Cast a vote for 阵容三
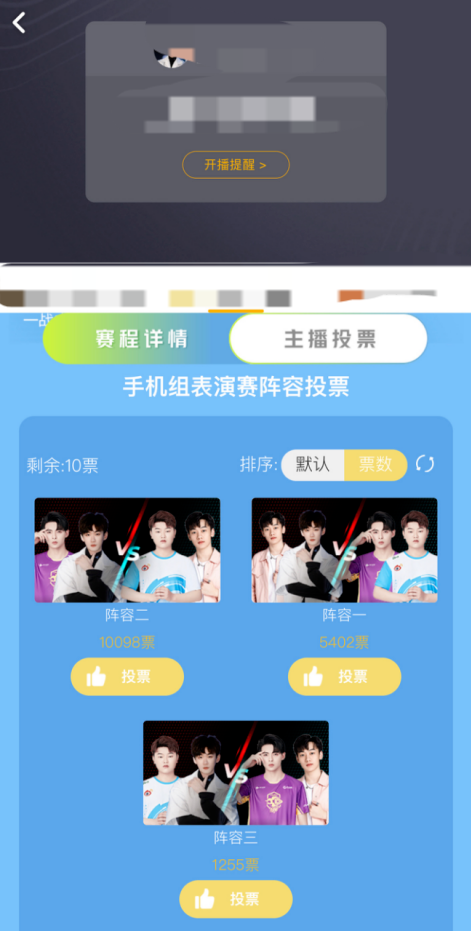The width and height of the screenshot is (471, 931). [x=236, y=899]
